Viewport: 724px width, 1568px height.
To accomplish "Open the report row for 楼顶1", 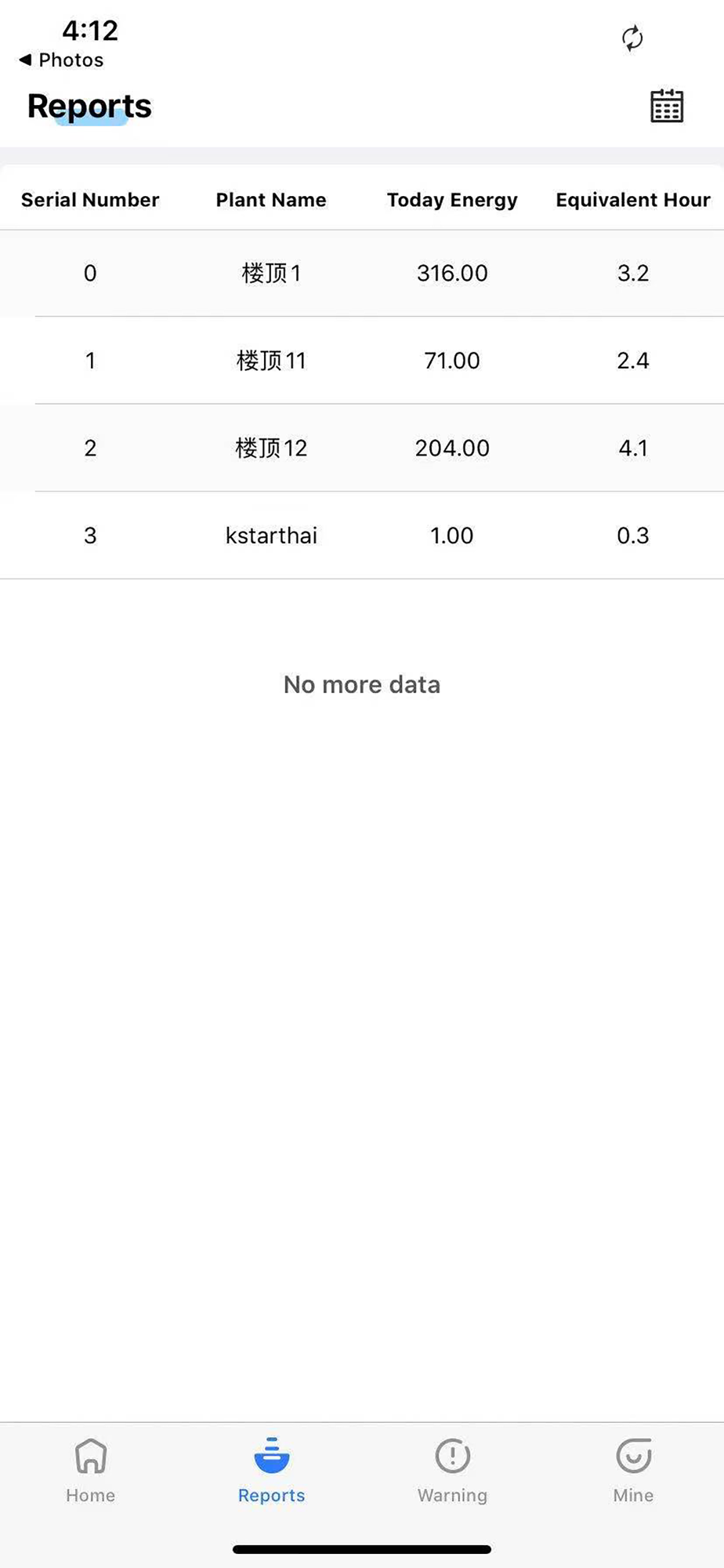I will [362, 273].
